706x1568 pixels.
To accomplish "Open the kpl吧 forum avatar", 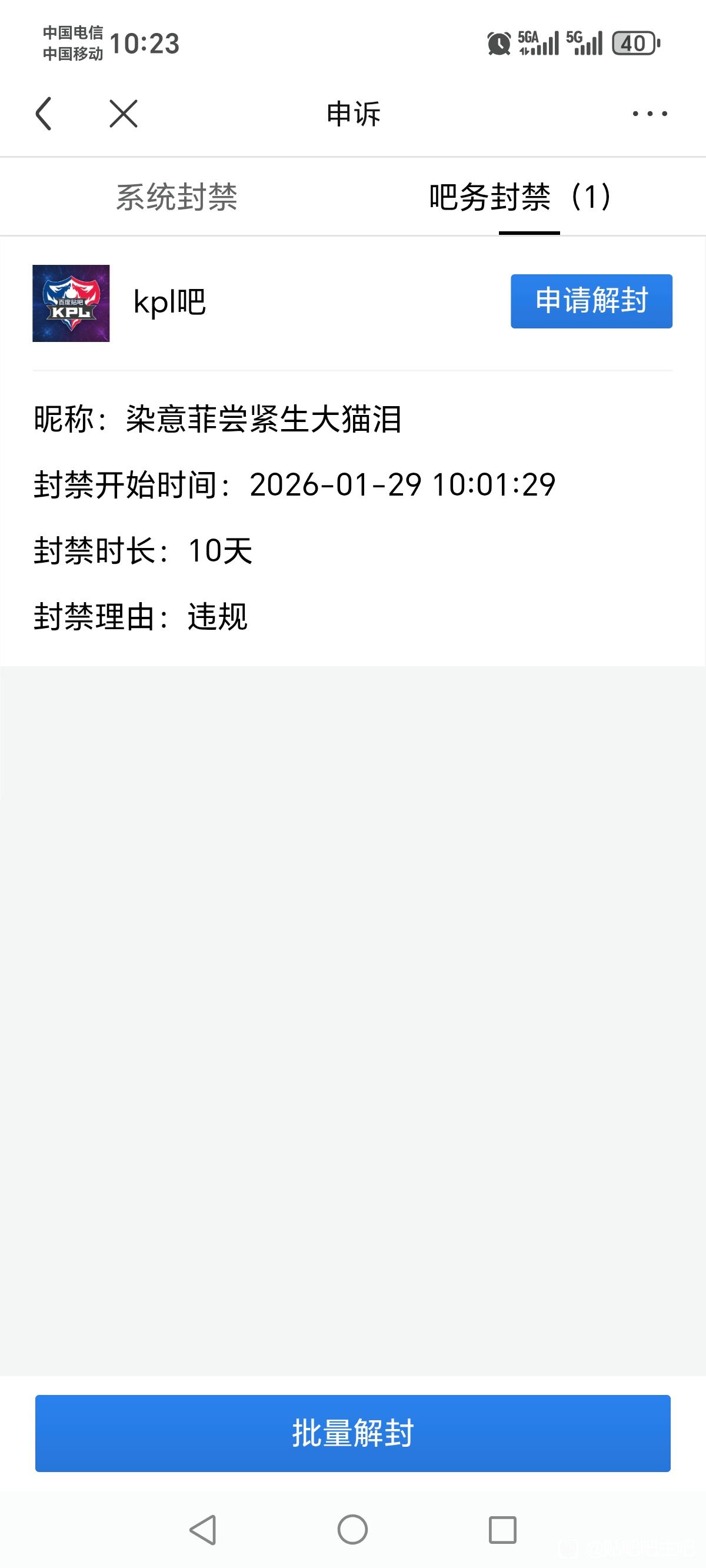I will (x=71, y=303).
